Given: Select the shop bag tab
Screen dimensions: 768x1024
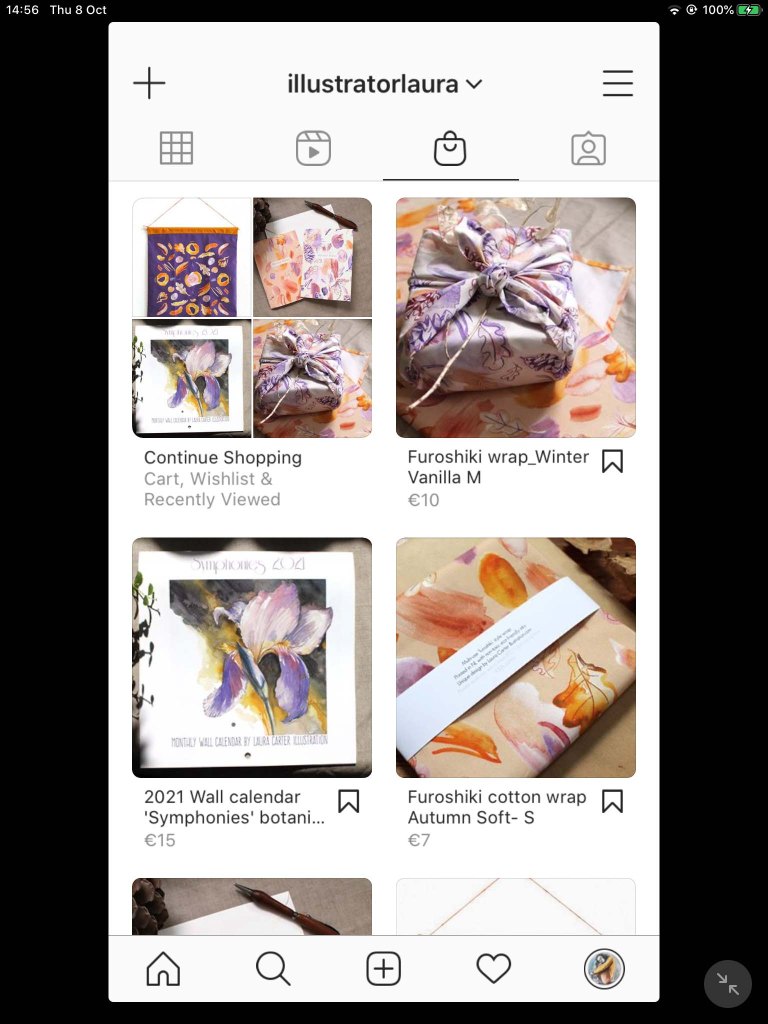Looking at the screenshot, I should click(x=450, y=149).
